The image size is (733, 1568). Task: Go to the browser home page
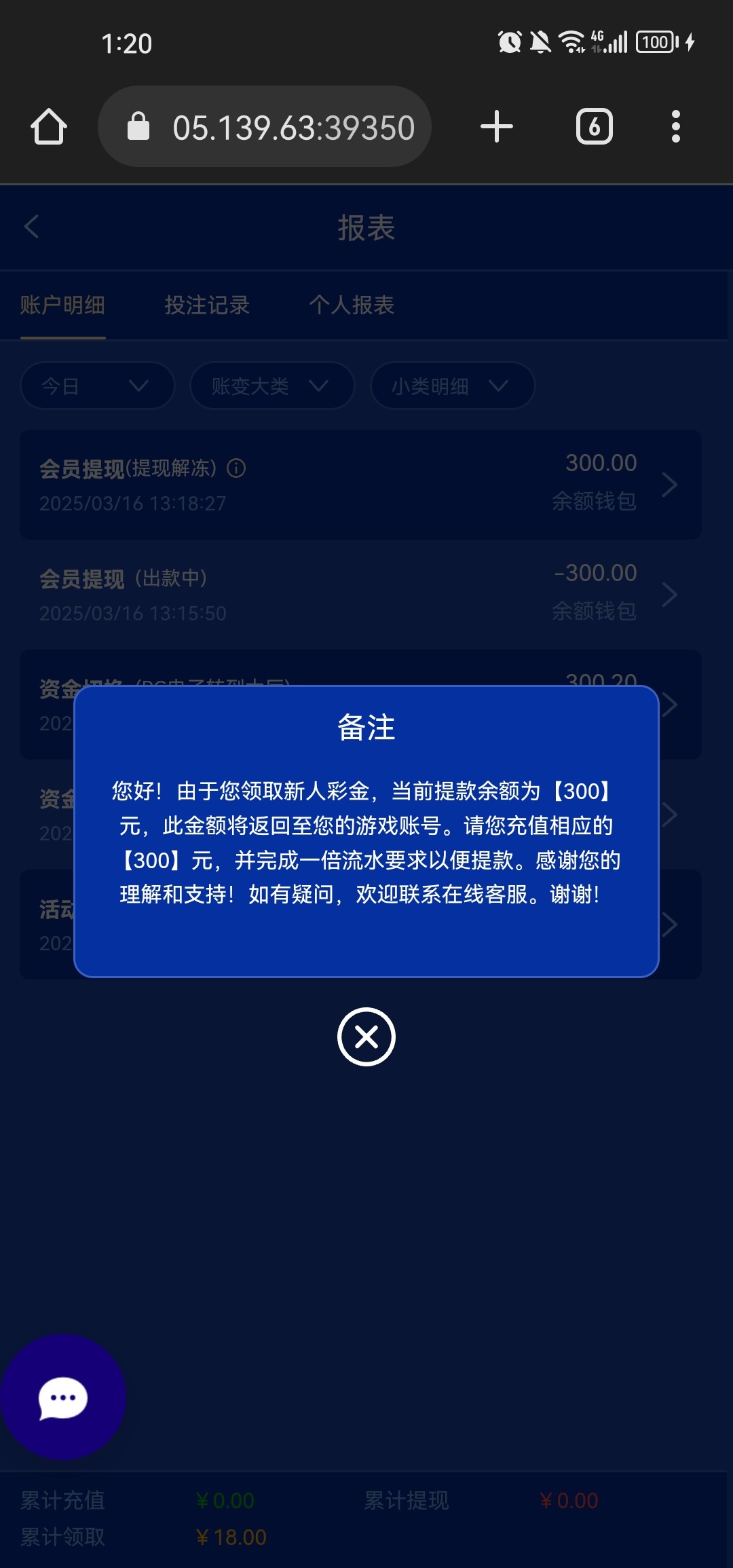click(49, 127)
